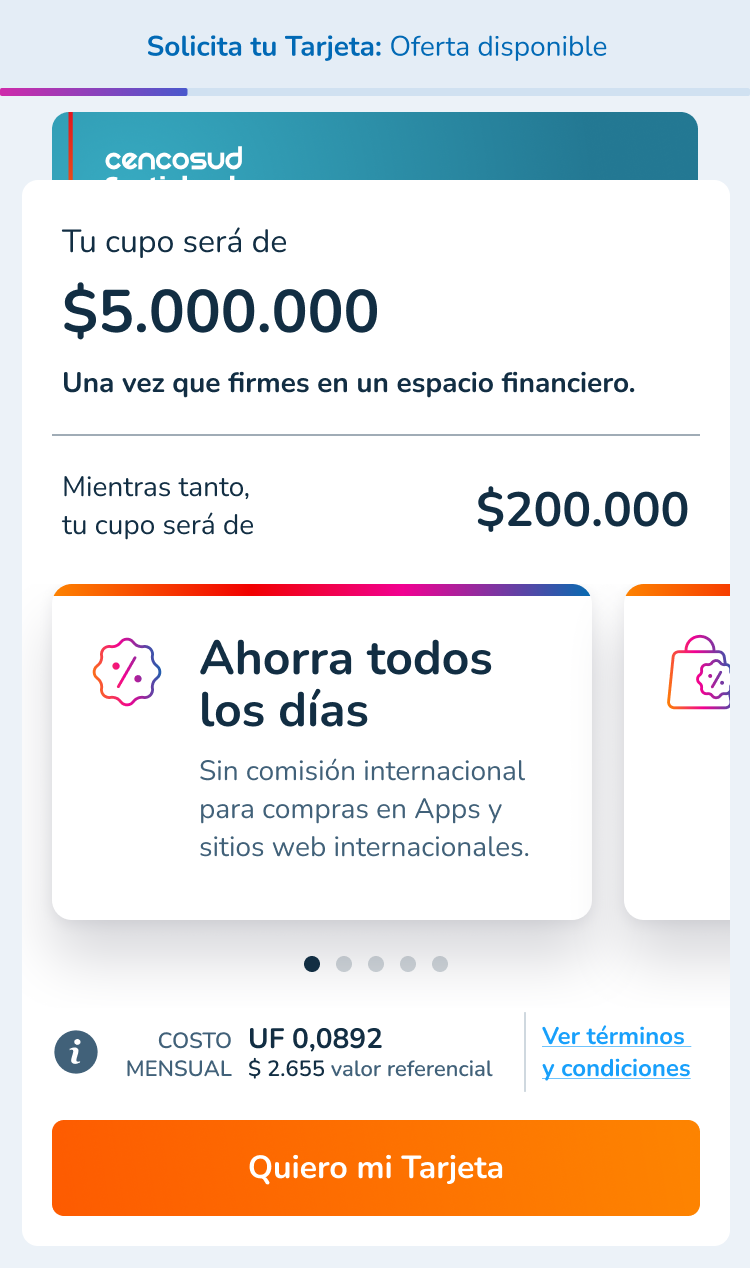Tap the Quiero mi Tarjeta button
Image resolution: width=750 pixels, height=1268 pixels.
pos(375,1167)
